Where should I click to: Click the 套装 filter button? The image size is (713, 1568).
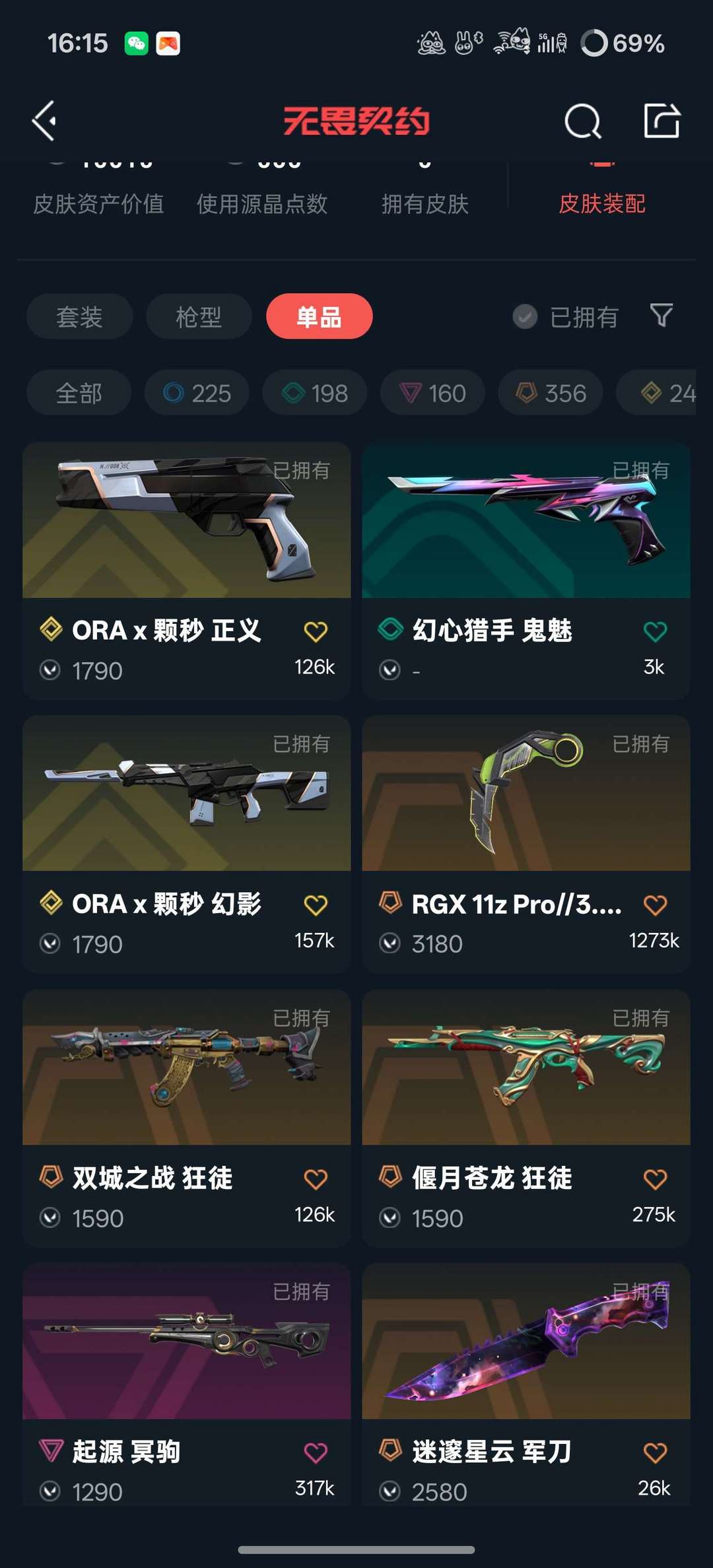(x=79, y=317)
